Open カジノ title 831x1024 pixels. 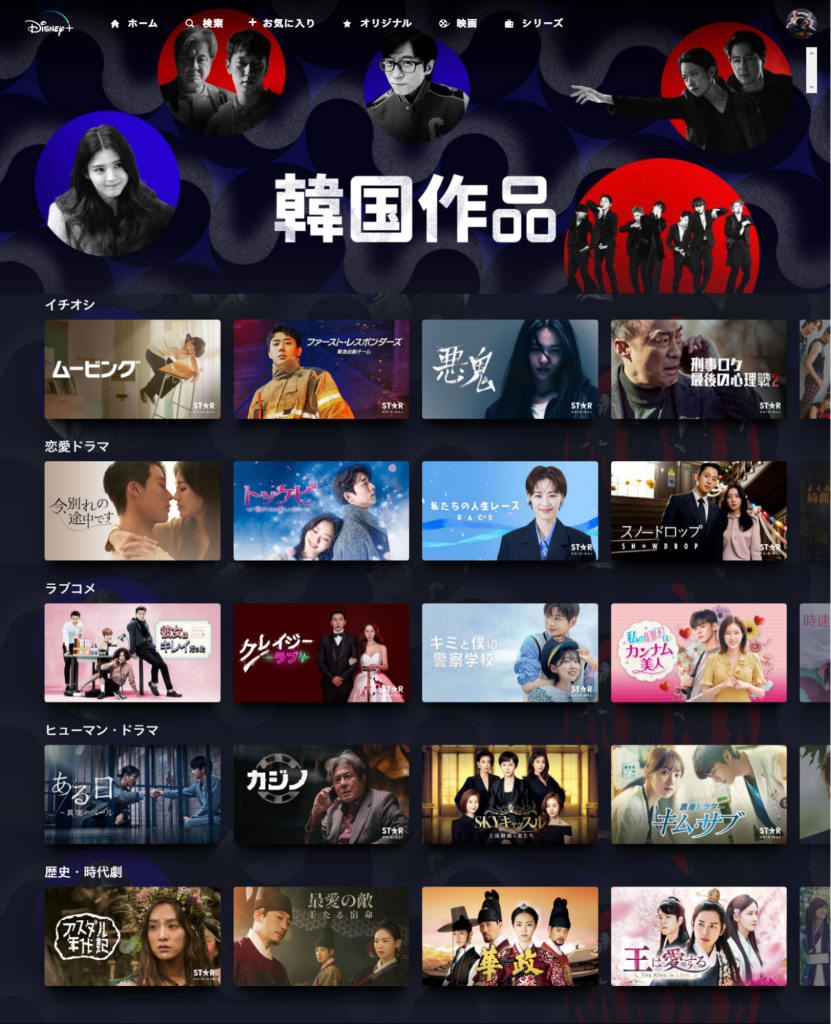click(x=321, y=794)
